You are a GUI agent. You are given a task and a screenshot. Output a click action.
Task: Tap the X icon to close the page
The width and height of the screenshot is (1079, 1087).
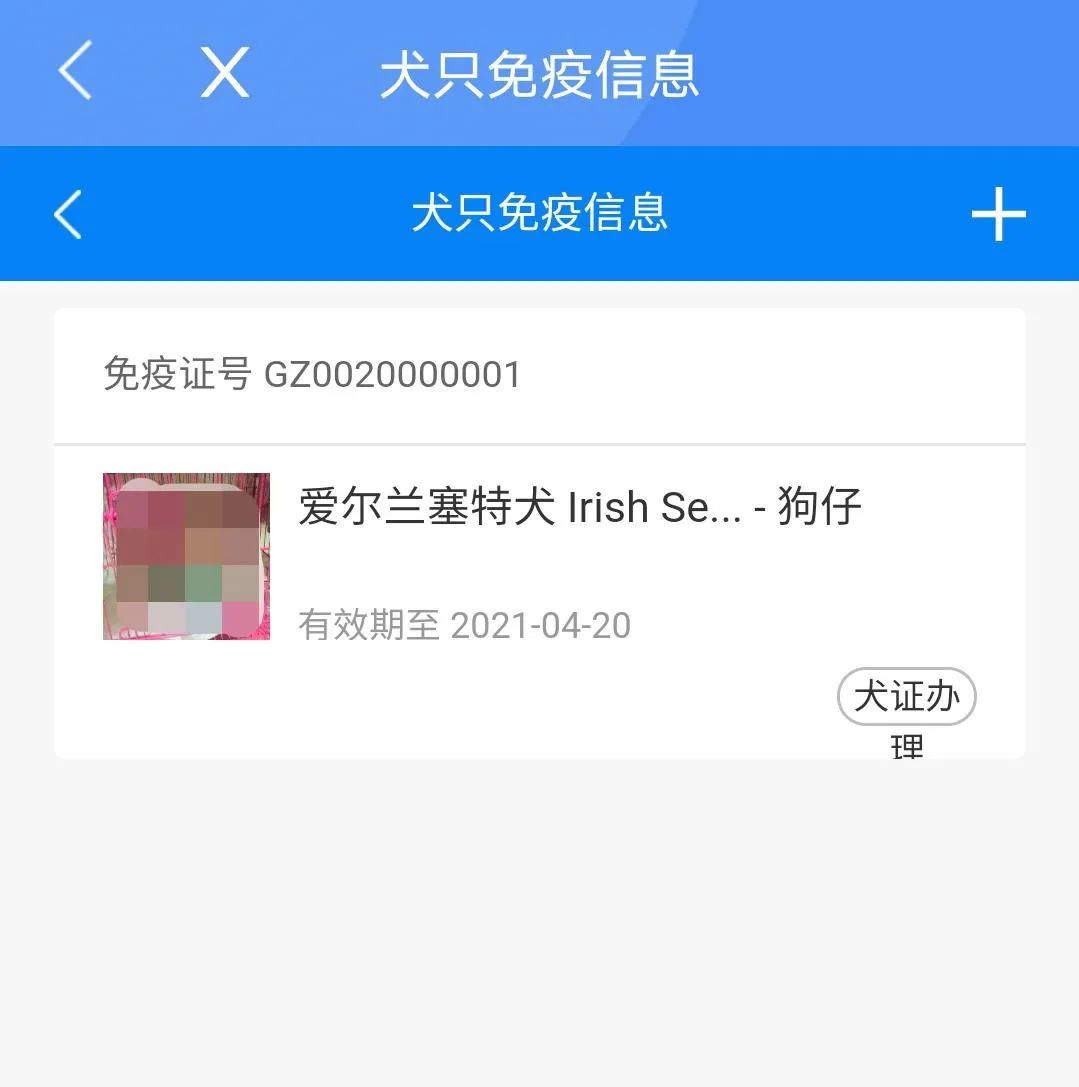point(224,70)
